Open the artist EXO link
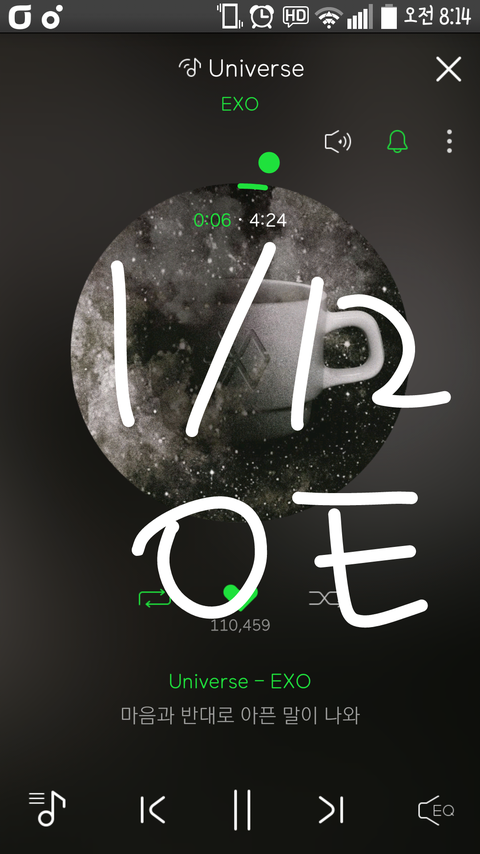480x854 pixels. [x=240, y=103]
